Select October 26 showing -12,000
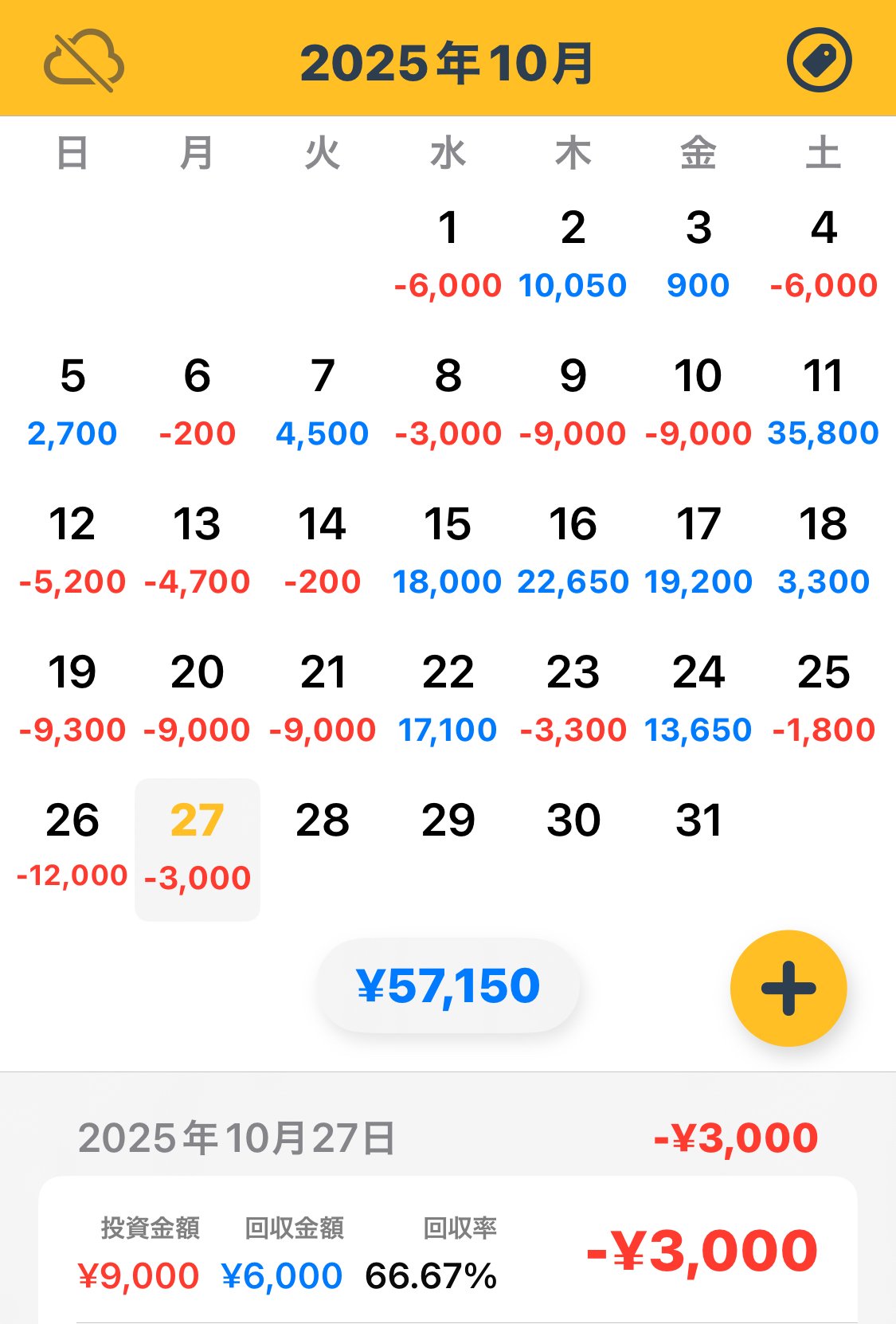896x1324 pixels. point(72,844)
